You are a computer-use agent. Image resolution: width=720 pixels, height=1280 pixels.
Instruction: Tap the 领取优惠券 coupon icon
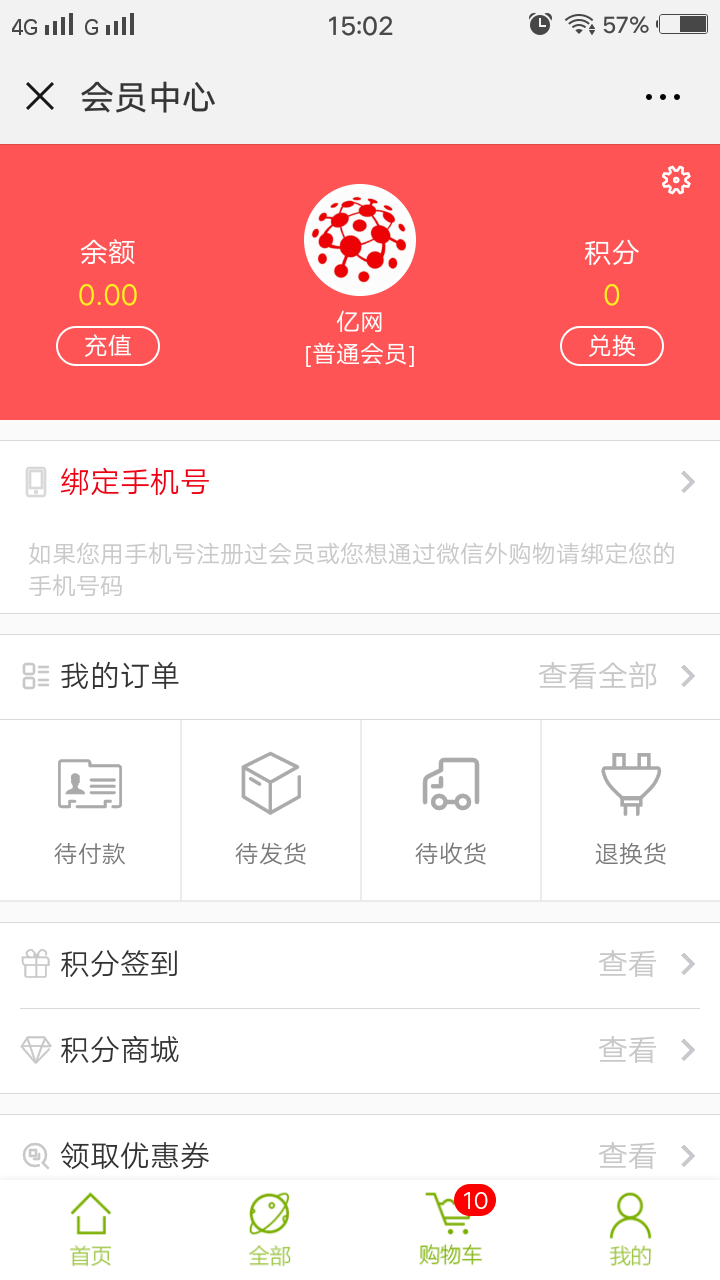(35, 1156)
